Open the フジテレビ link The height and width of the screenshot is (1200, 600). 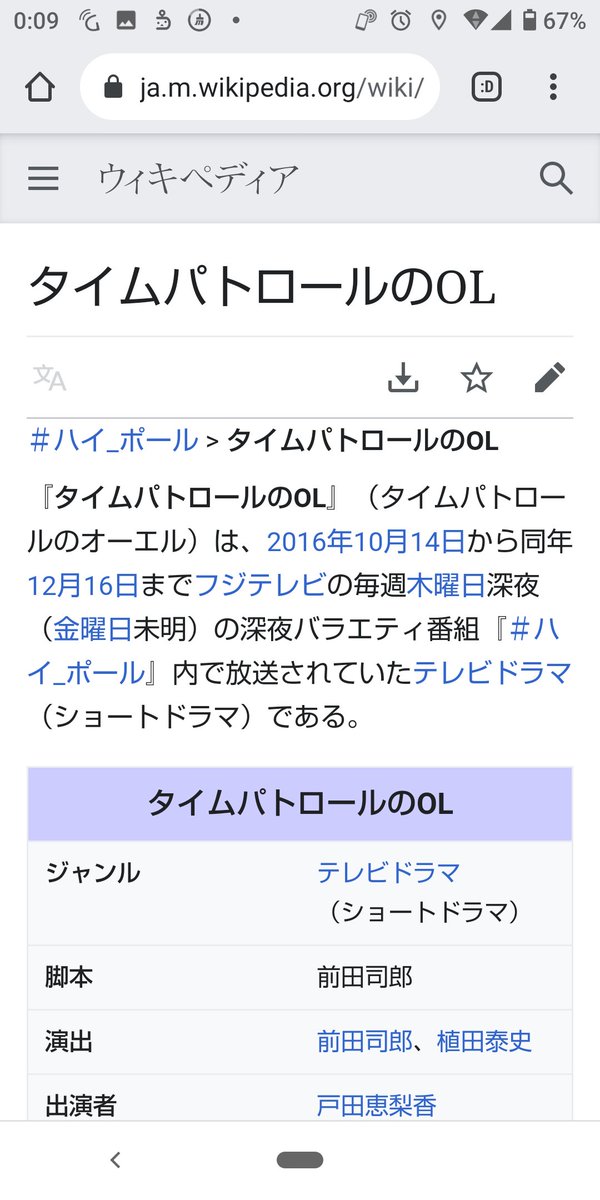click(260, 585)
